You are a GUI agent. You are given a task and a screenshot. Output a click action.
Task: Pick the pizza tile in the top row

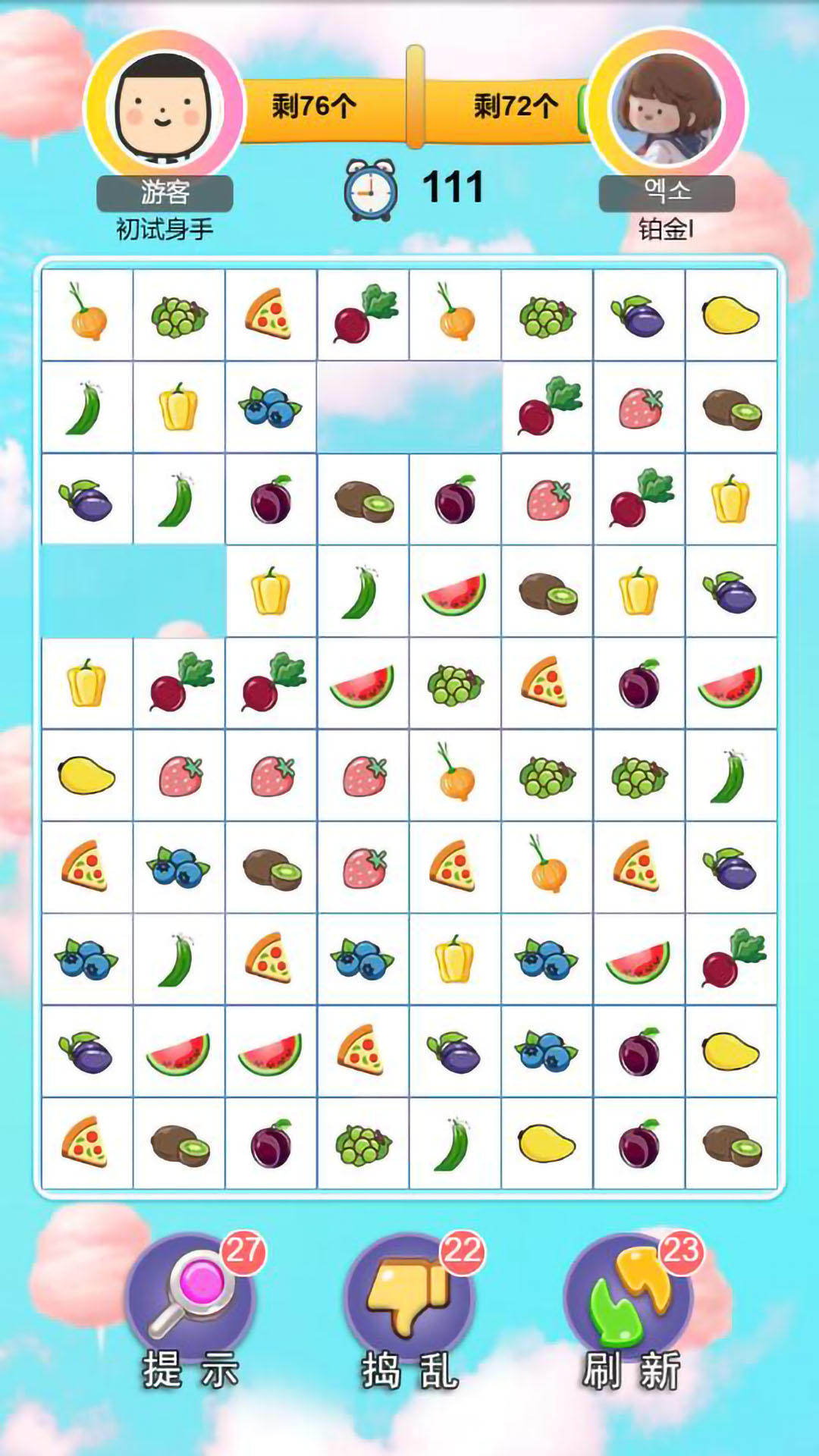tap(270, 315)
